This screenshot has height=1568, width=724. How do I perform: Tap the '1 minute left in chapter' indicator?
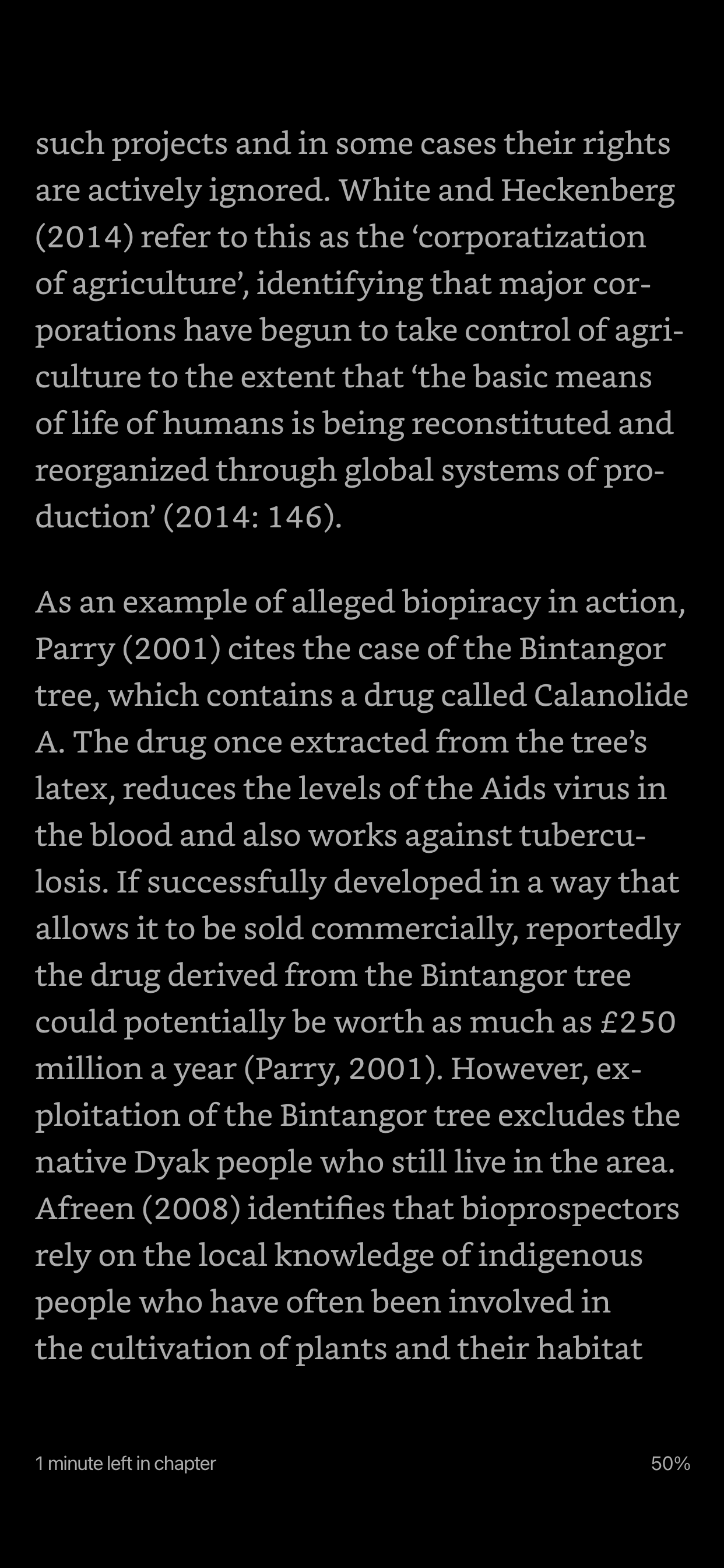125,1464
